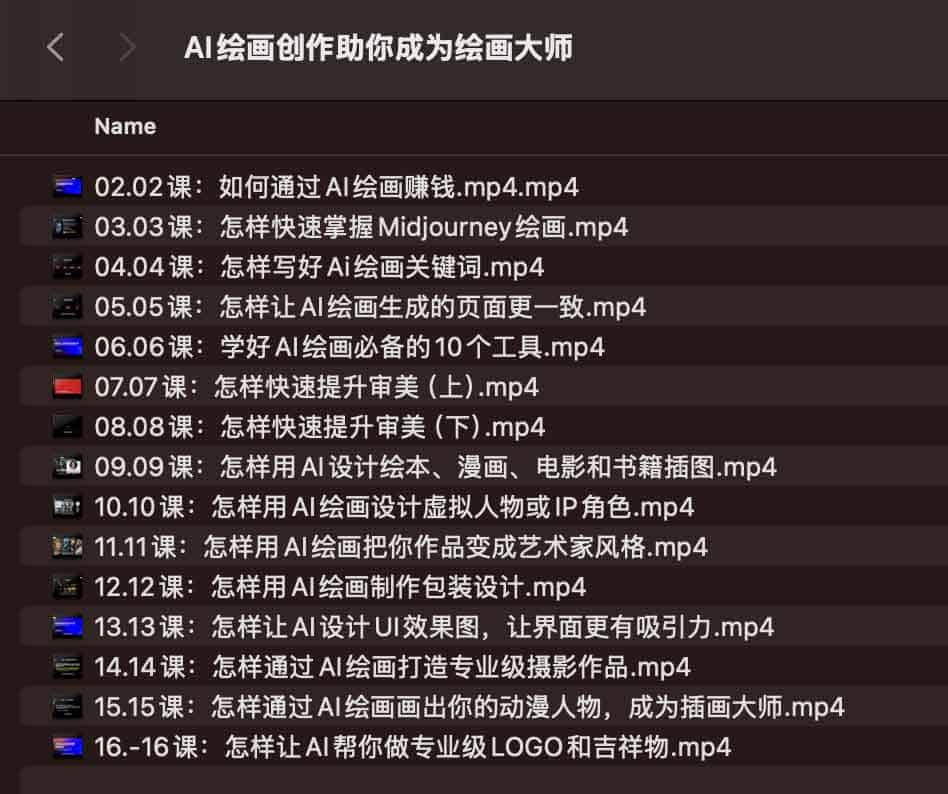
Task: Go forward with the right arrow
Action: click(127, 47)
